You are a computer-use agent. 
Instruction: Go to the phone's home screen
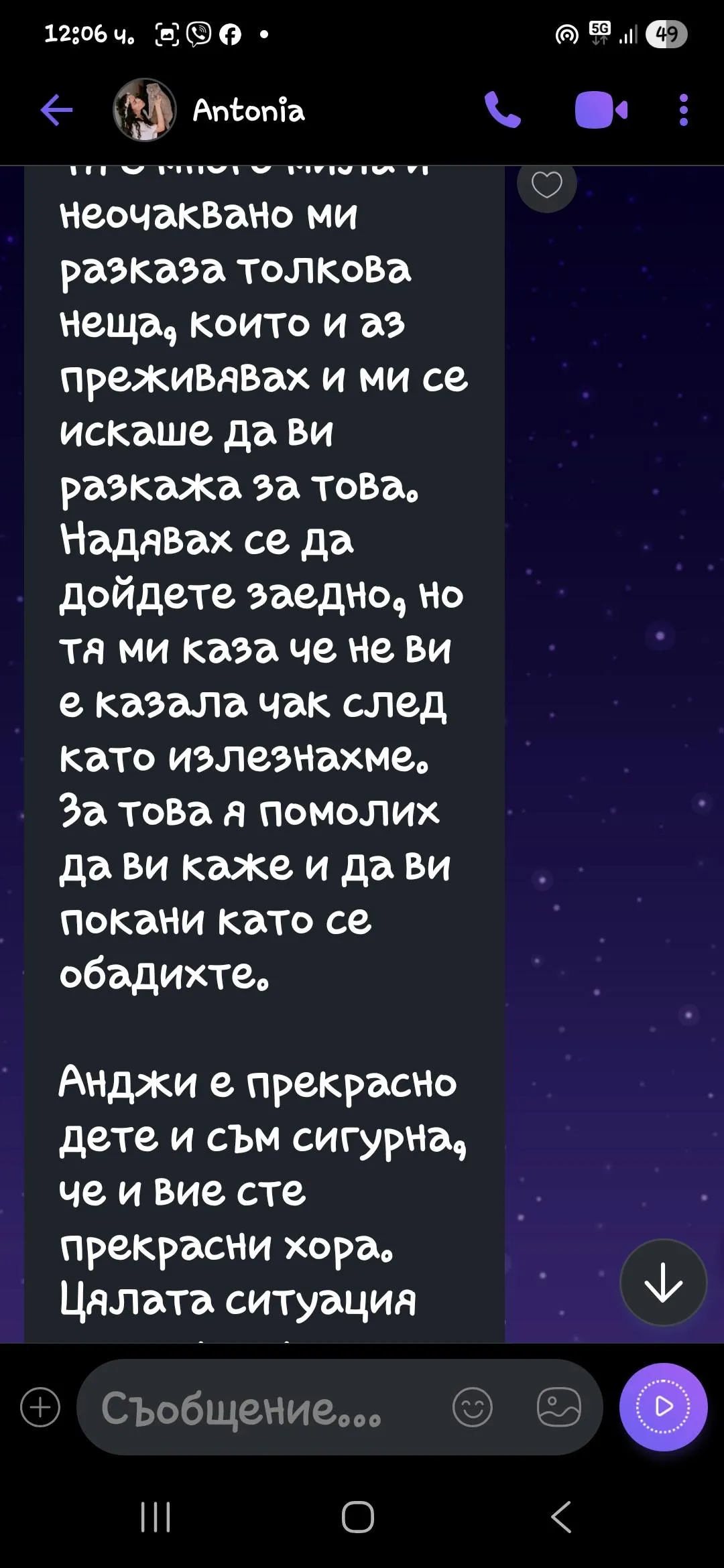coord(357,1517)
